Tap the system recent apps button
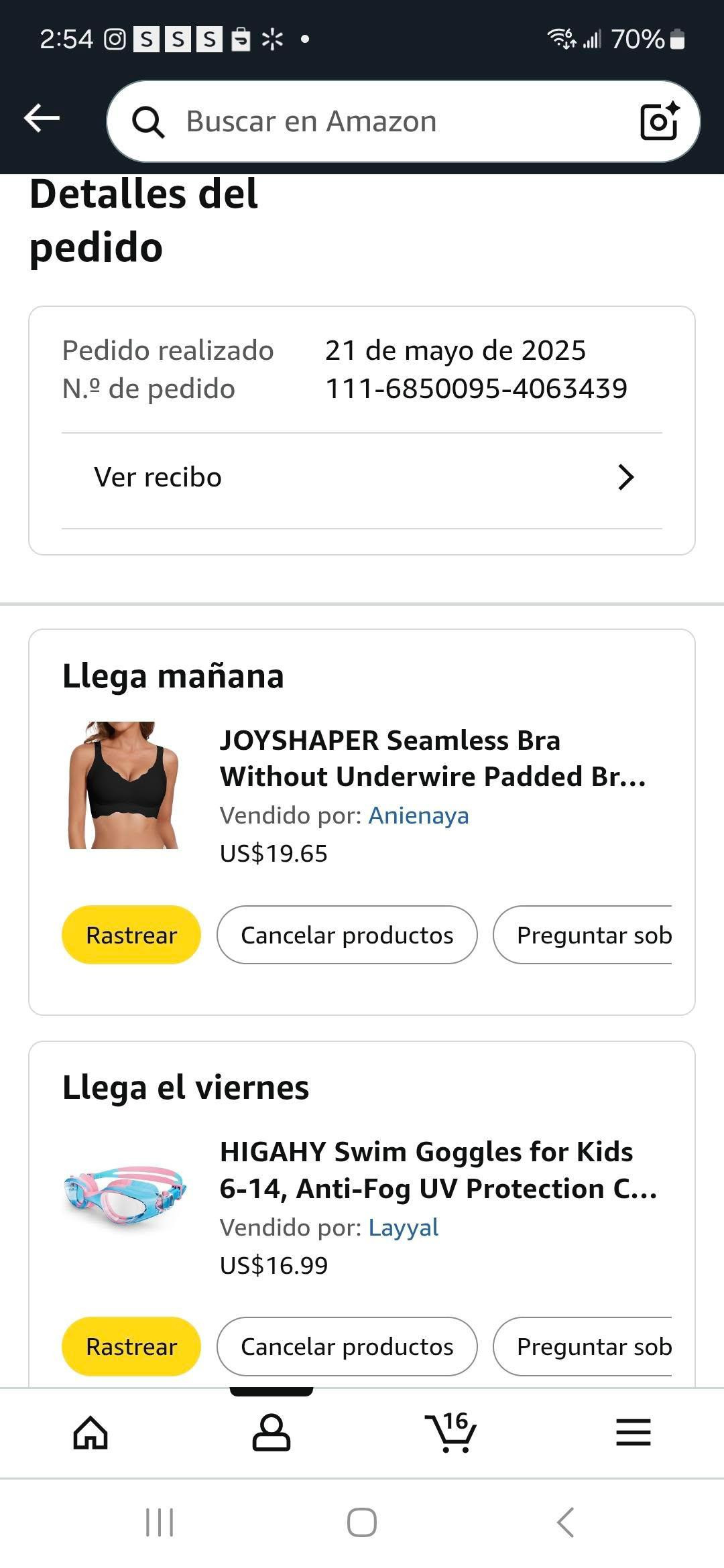Screen dimensions: 724x1568 click(x=160, y=1522)
